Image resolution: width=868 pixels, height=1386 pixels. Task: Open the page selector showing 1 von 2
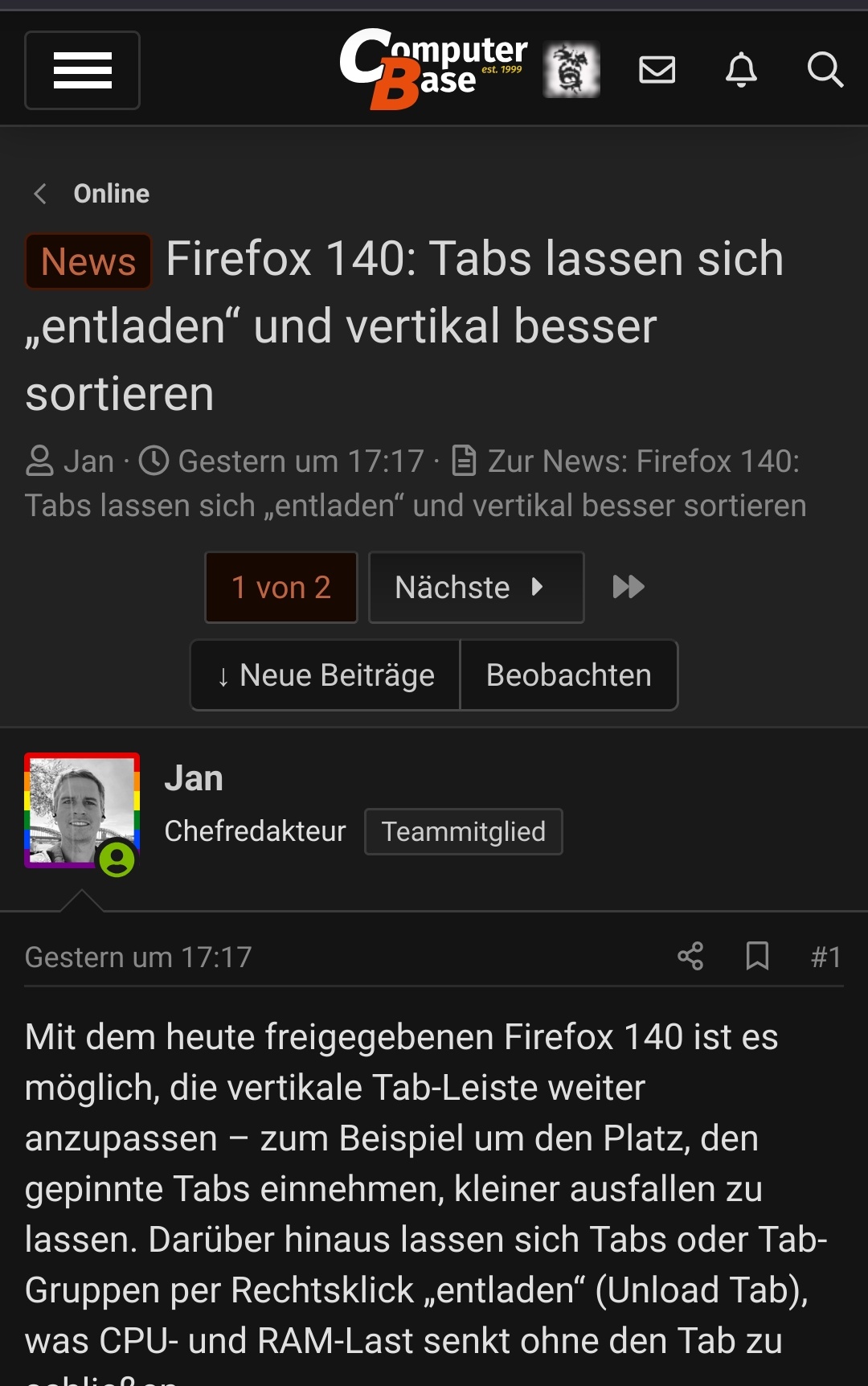coord(280,587)
